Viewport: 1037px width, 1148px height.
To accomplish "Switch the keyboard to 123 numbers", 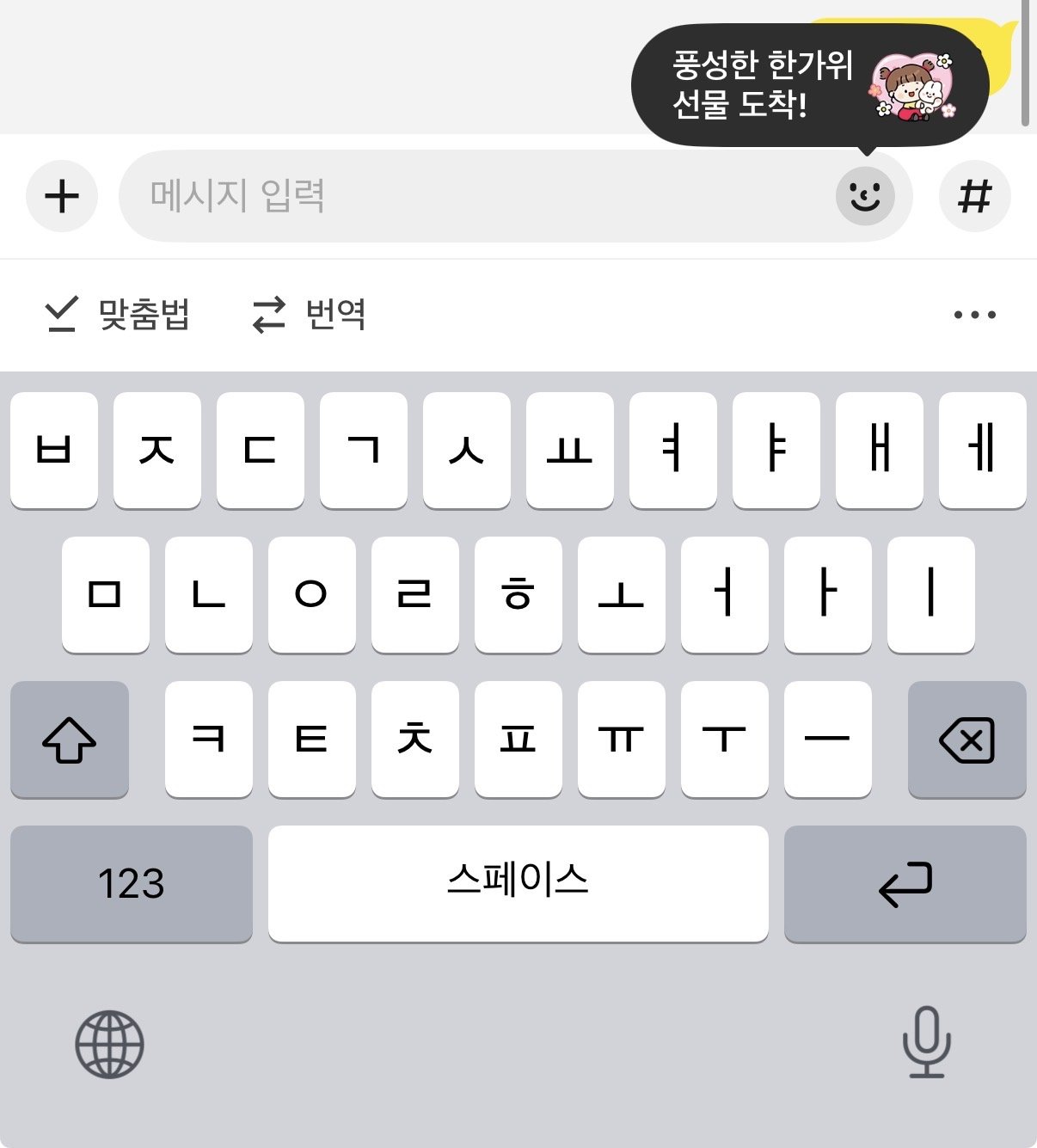I will 131,884.
